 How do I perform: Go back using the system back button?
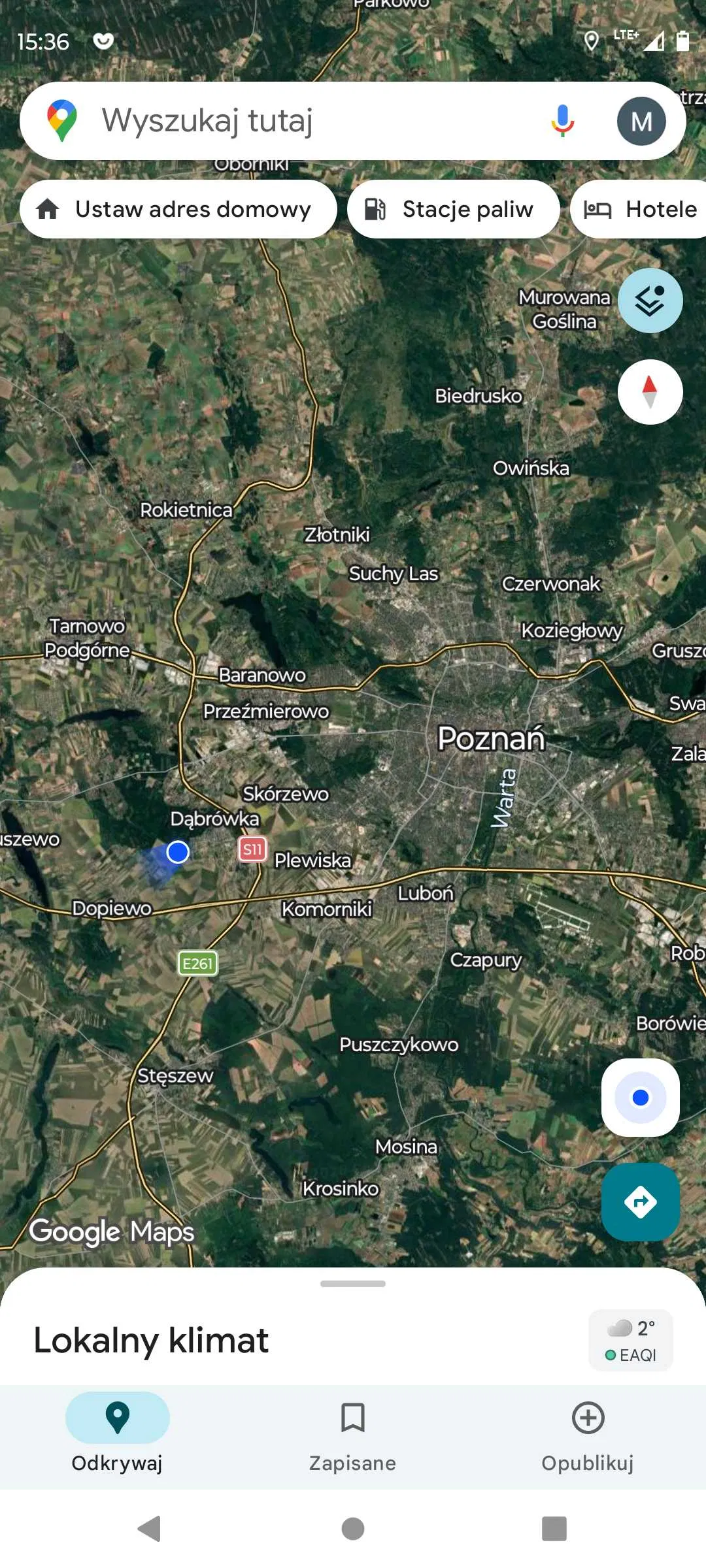[150, 1529]
